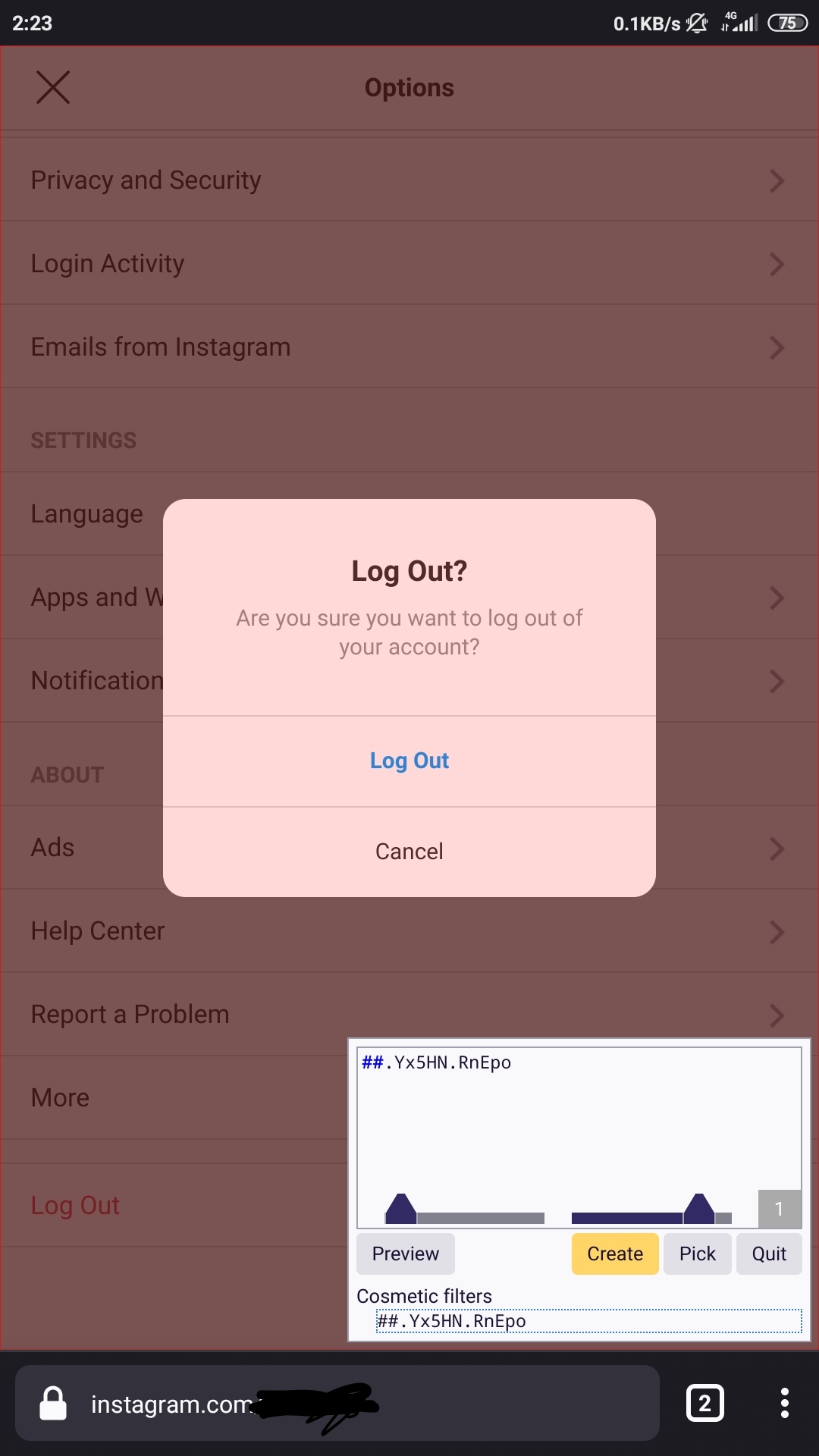Open Login Activity

[409, 263]
